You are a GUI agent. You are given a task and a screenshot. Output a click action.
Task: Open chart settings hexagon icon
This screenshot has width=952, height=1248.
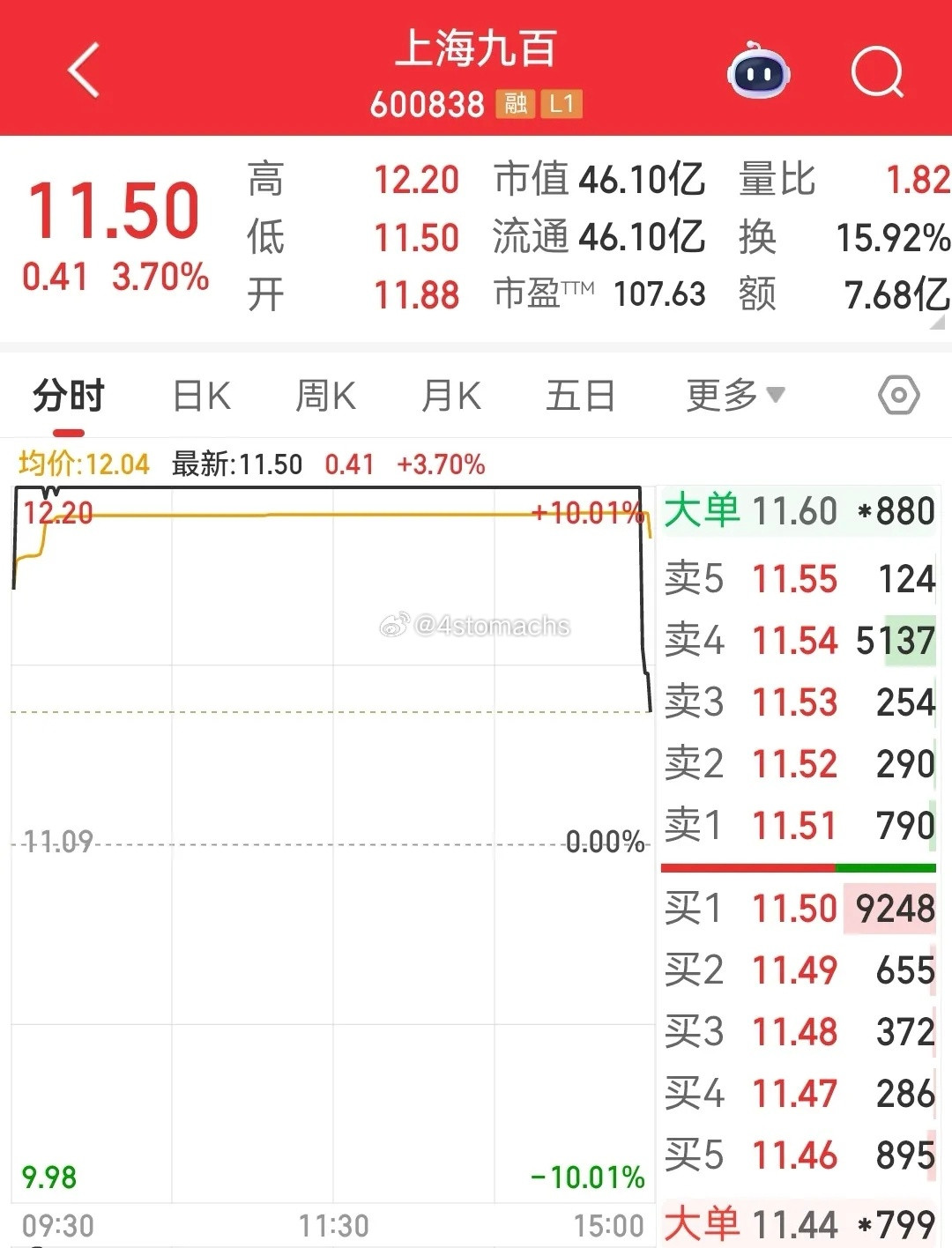click(899, 396)
